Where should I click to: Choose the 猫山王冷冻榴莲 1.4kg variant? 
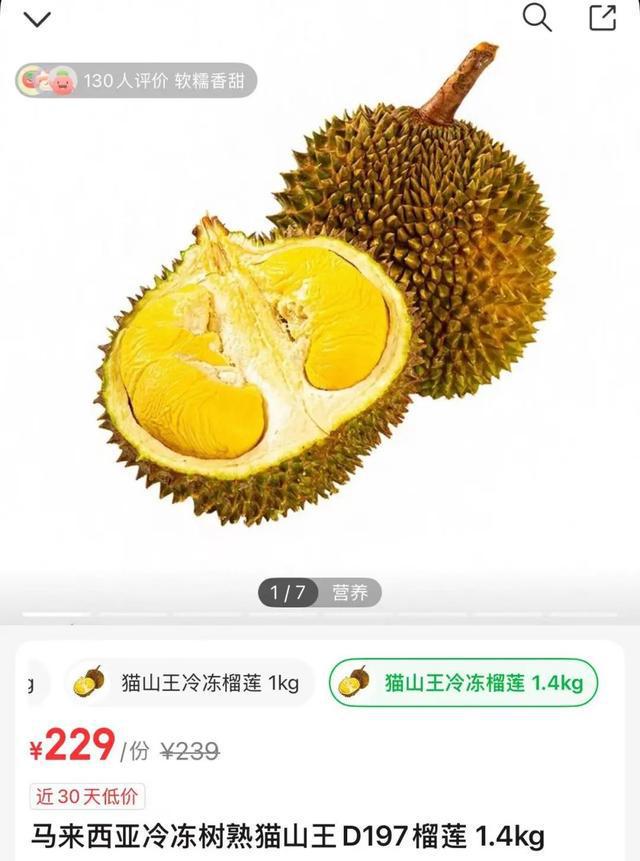(x=463, y=684)
